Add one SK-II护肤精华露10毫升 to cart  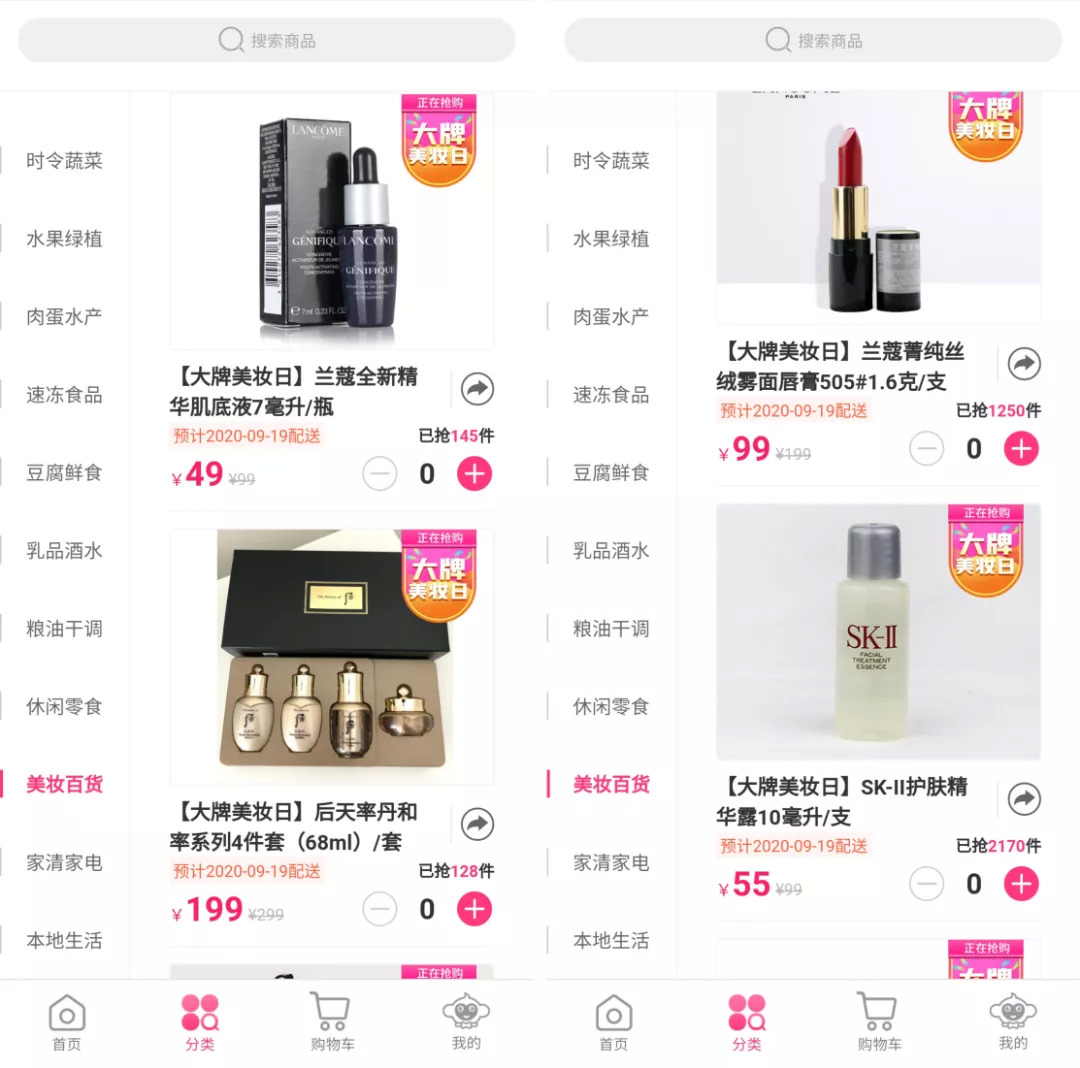[1021, 884]
